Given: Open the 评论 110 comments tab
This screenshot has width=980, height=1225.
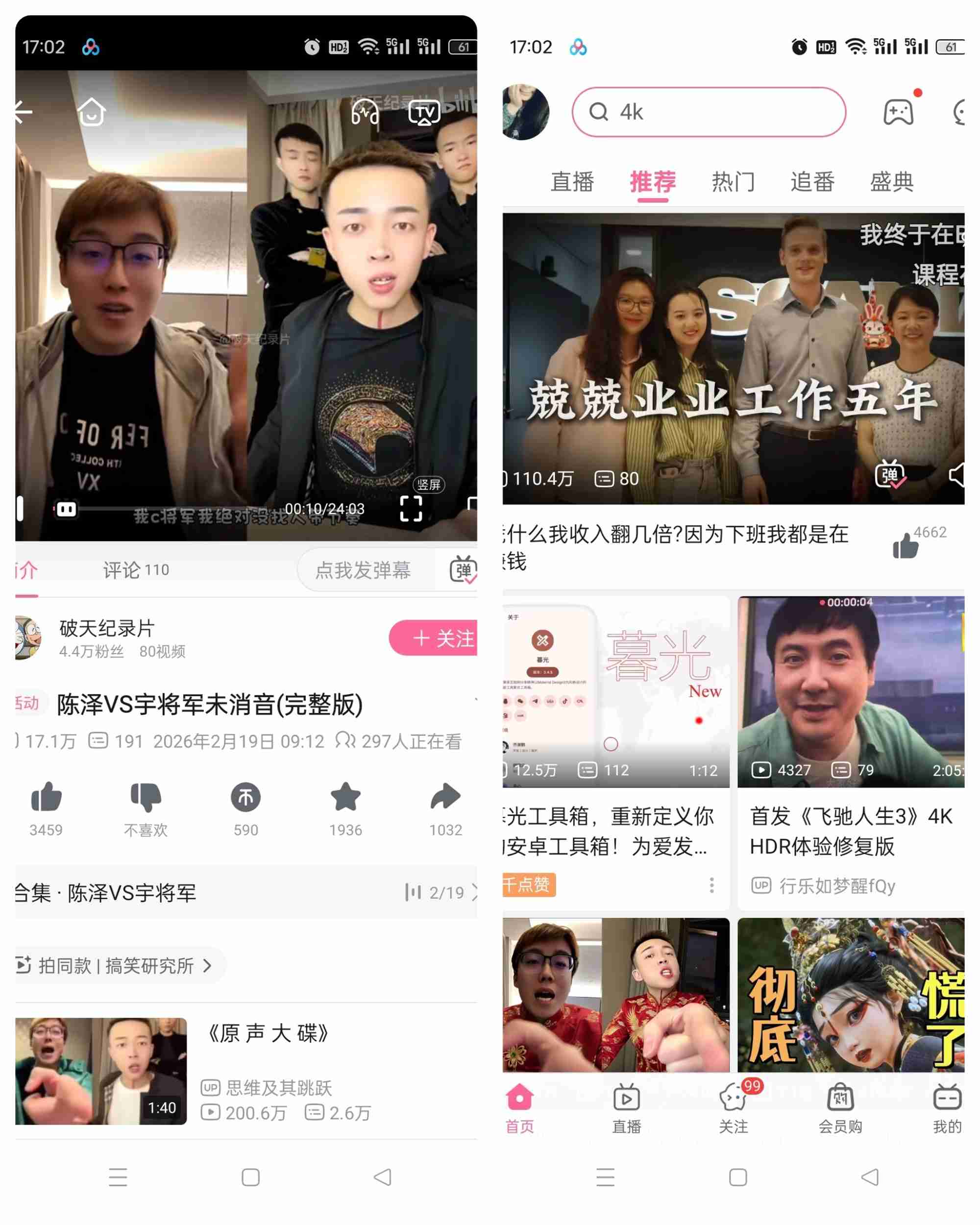Looking at the screenshot, I should [136, 570].
